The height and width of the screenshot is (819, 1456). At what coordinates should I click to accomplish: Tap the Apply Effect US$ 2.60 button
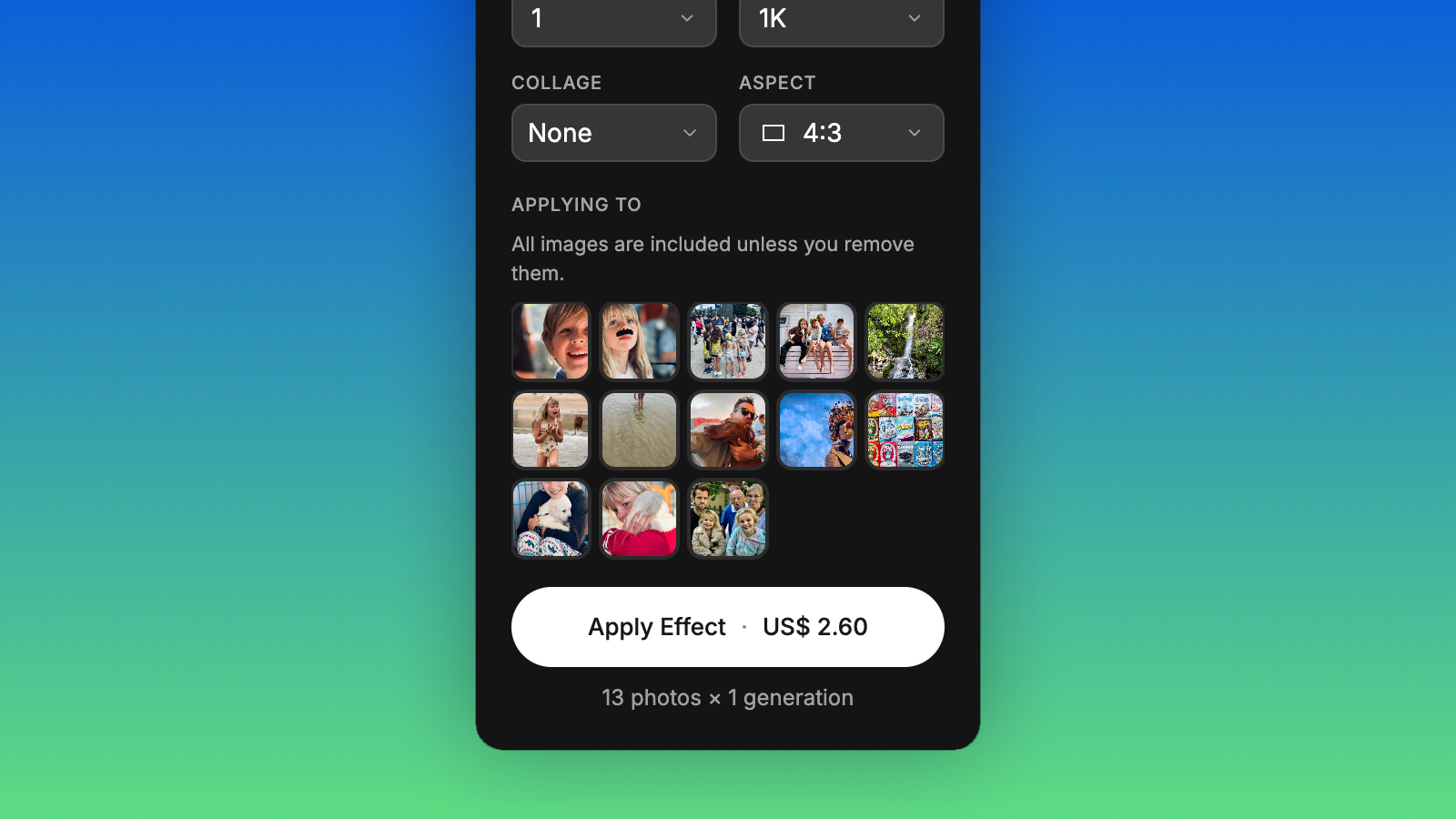[x=728, y=627]
